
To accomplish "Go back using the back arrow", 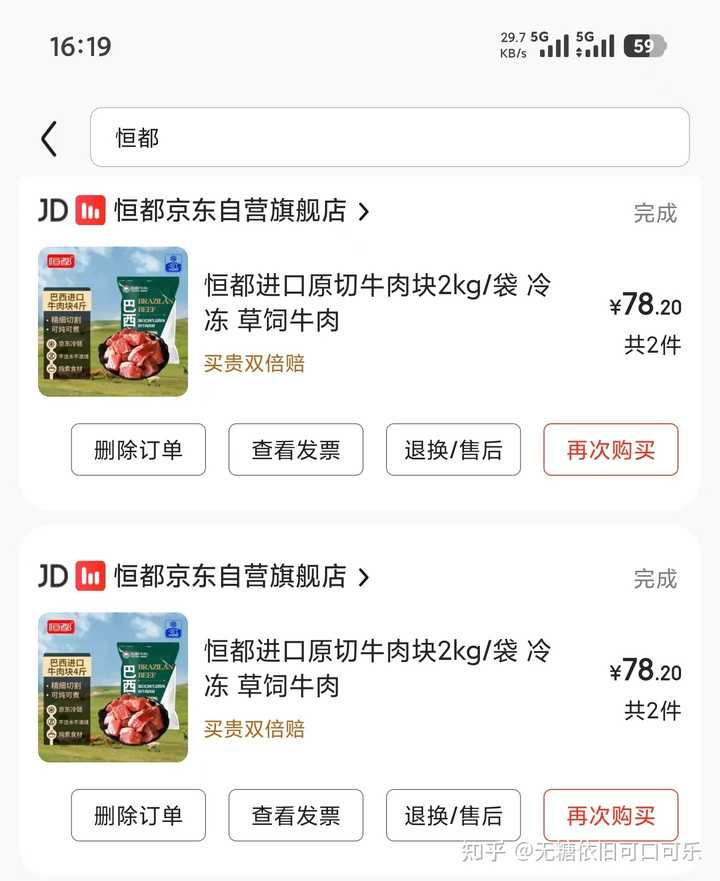I will (49, 138).
